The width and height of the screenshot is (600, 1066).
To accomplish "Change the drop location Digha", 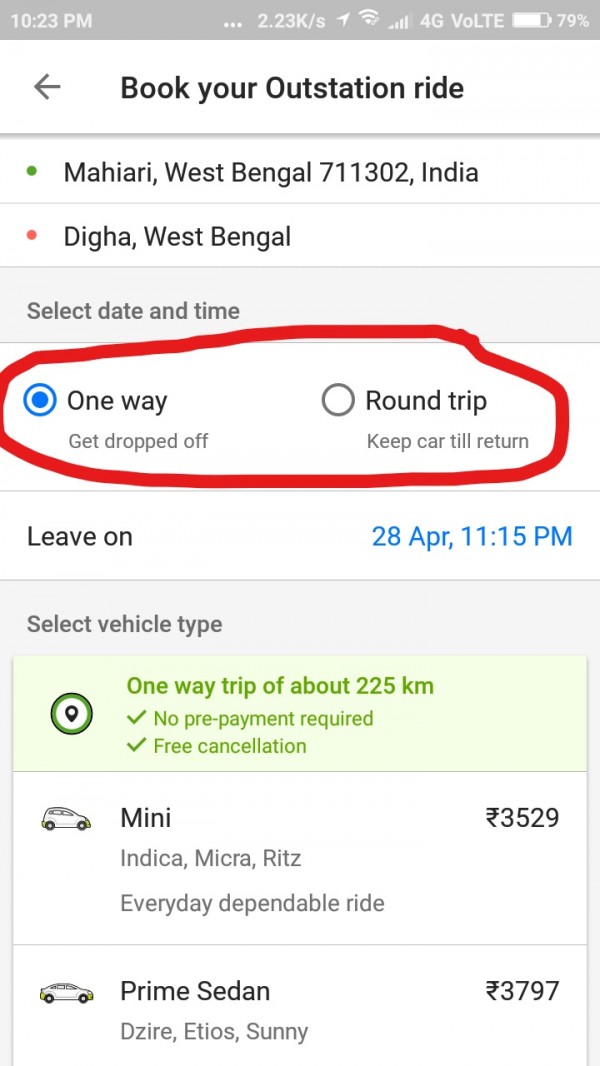I will (x=178, y=237).
